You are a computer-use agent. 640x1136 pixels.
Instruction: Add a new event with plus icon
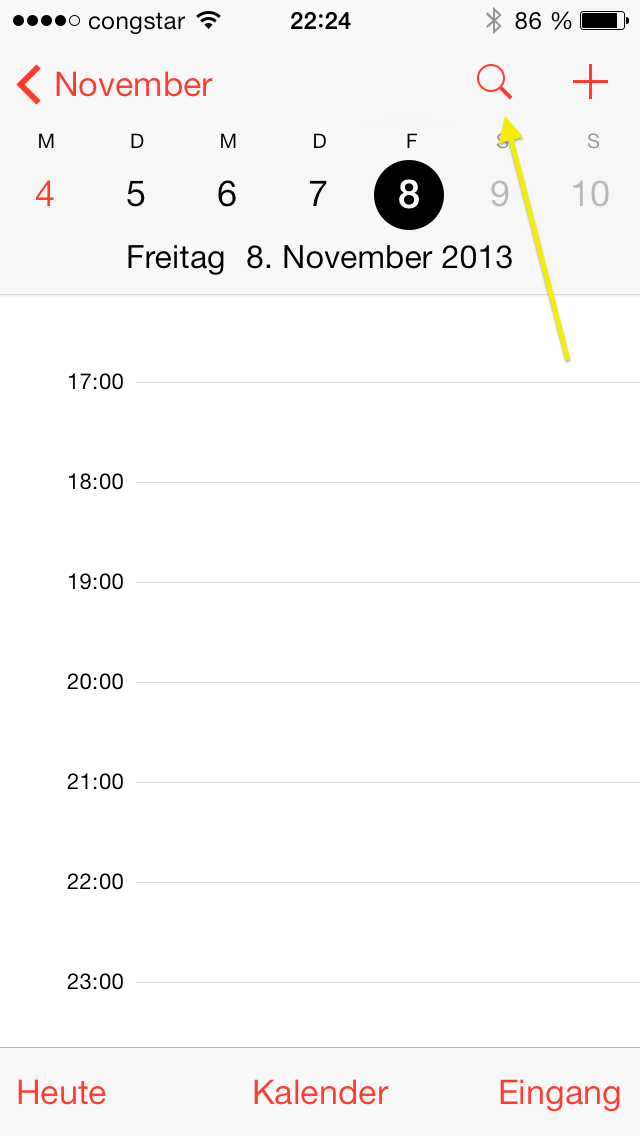(590, 83)
